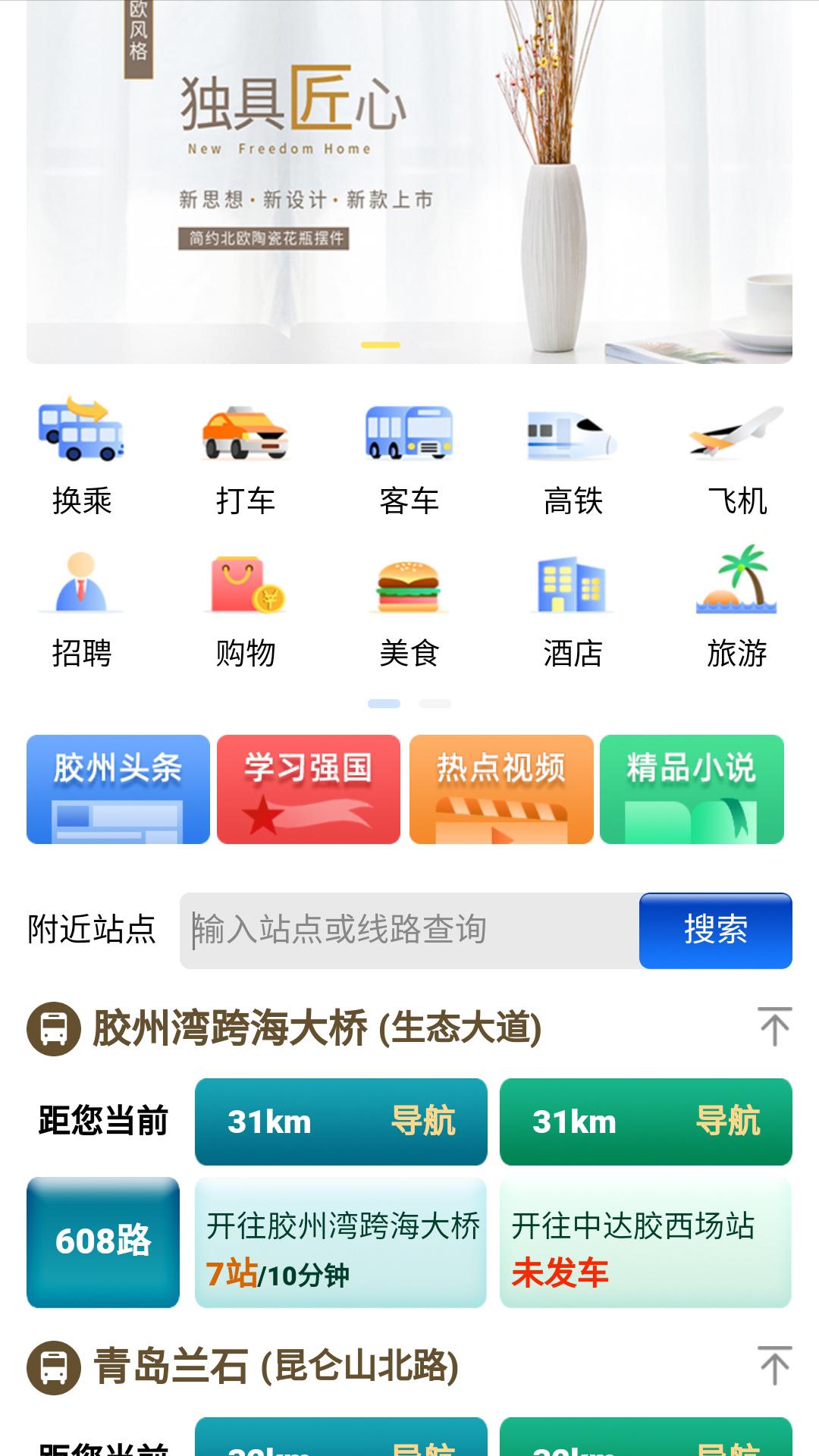Collapse the 胶州湾跨海大桥 station card
819x1456 pixels.
(x=775, y=1025)
